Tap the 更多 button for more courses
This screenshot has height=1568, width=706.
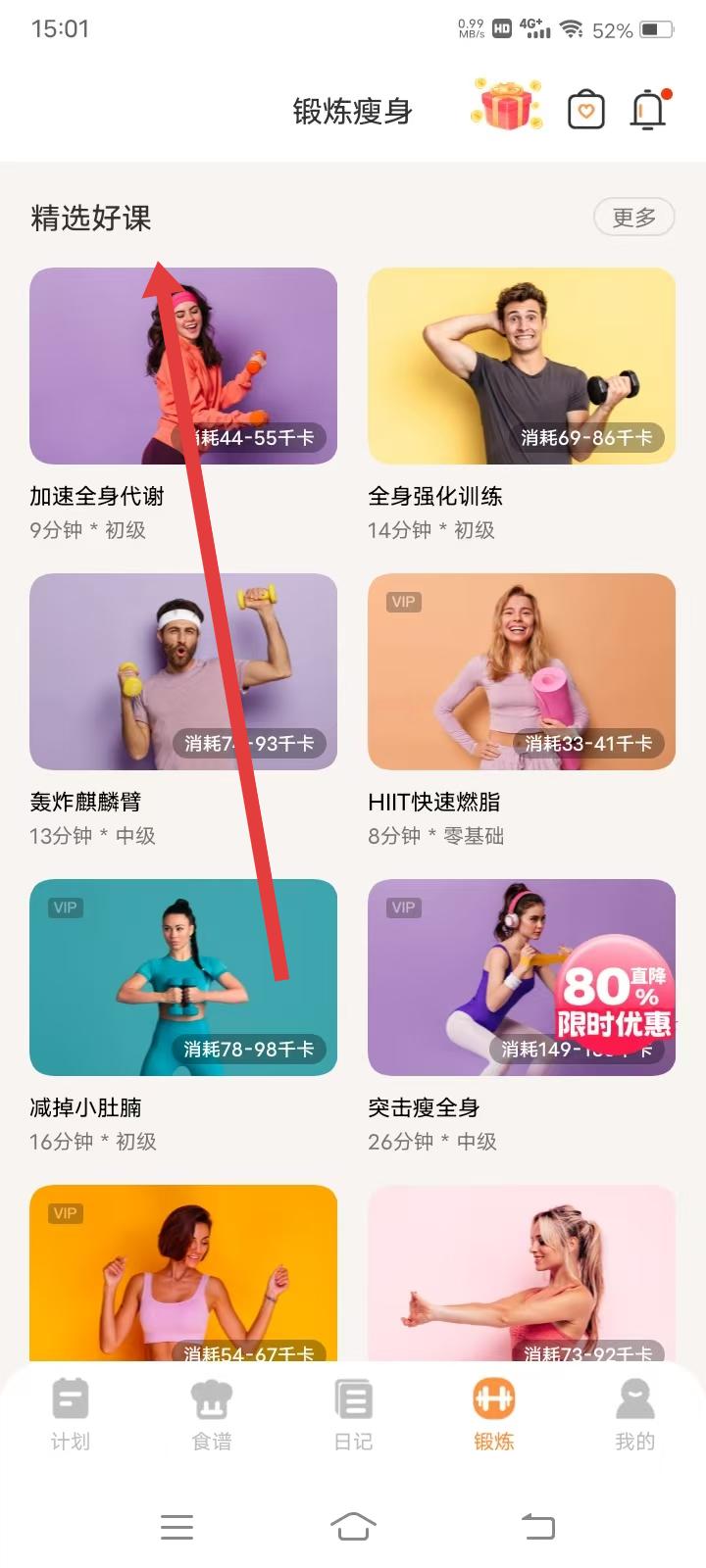pyautogui.click(x=633, y=218)
